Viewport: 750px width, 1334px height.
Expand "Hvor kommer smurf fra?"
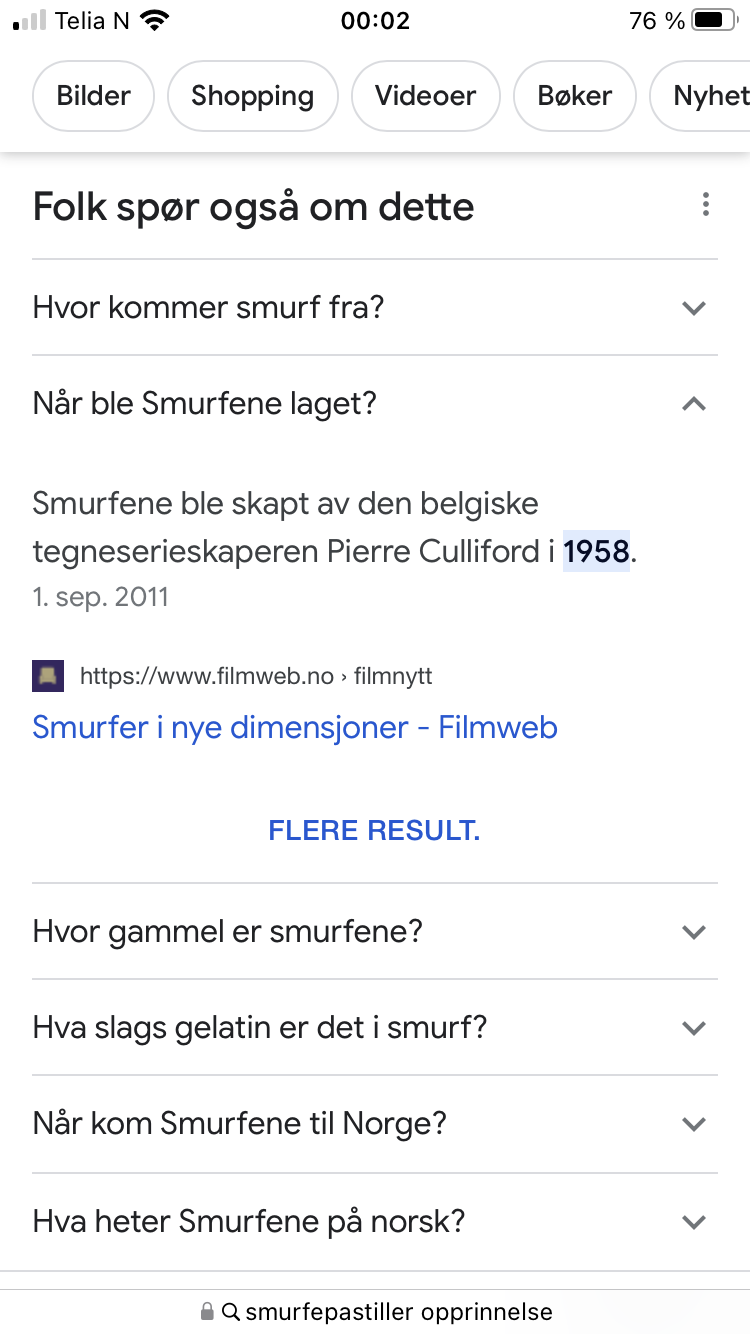click(x=375, y=307)
